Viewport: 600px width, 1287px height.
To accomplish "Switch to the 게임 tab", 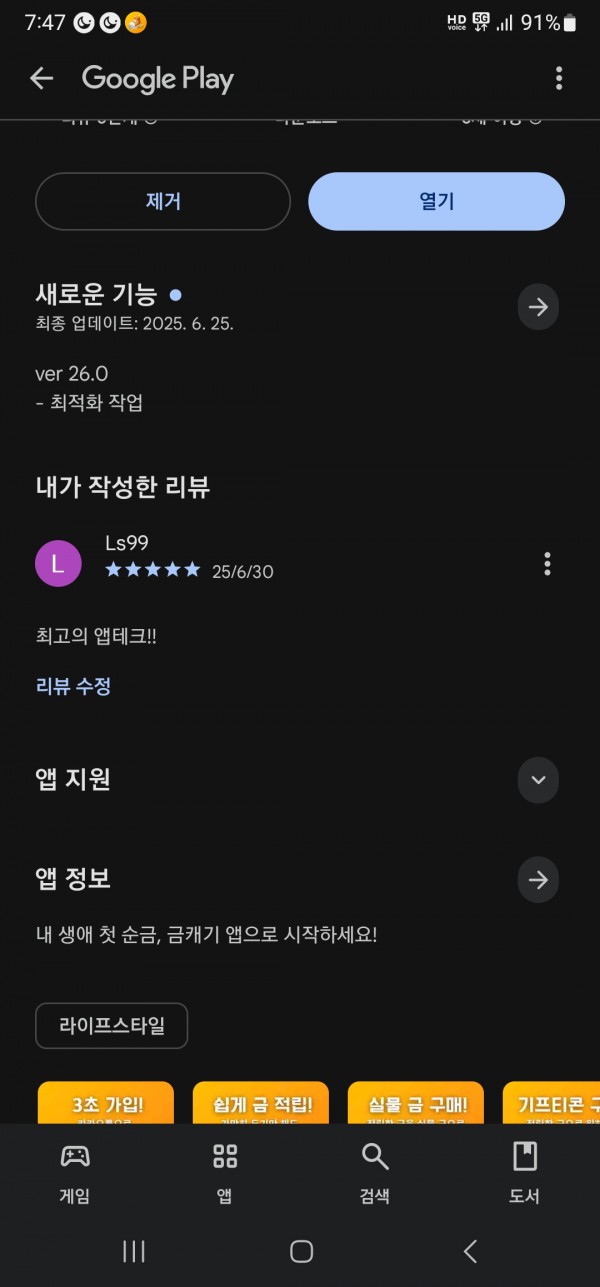I will click(x=75, y=1173).
